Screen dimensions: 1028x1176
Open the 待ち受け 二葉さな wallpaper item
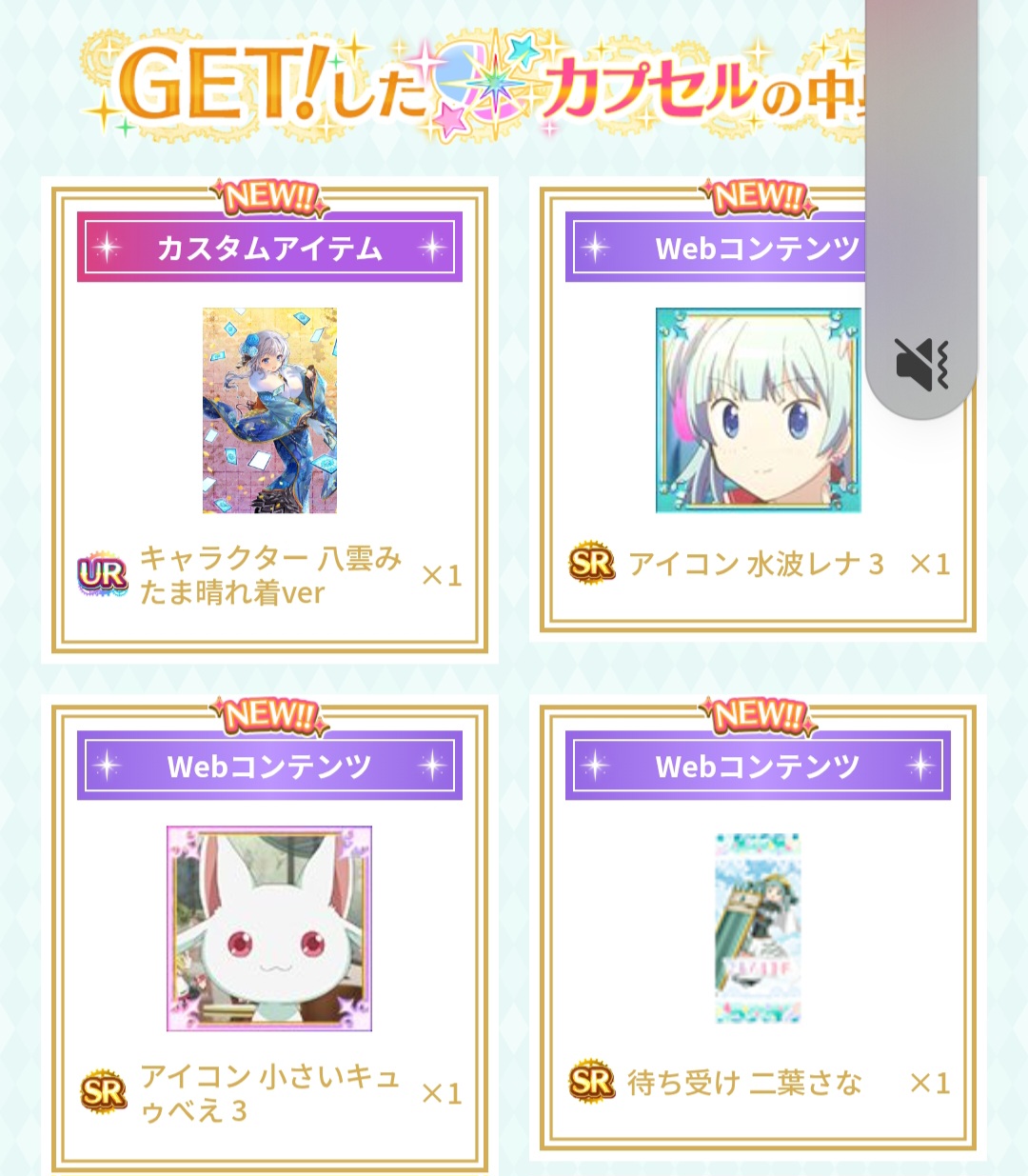[x=758, y=928]
